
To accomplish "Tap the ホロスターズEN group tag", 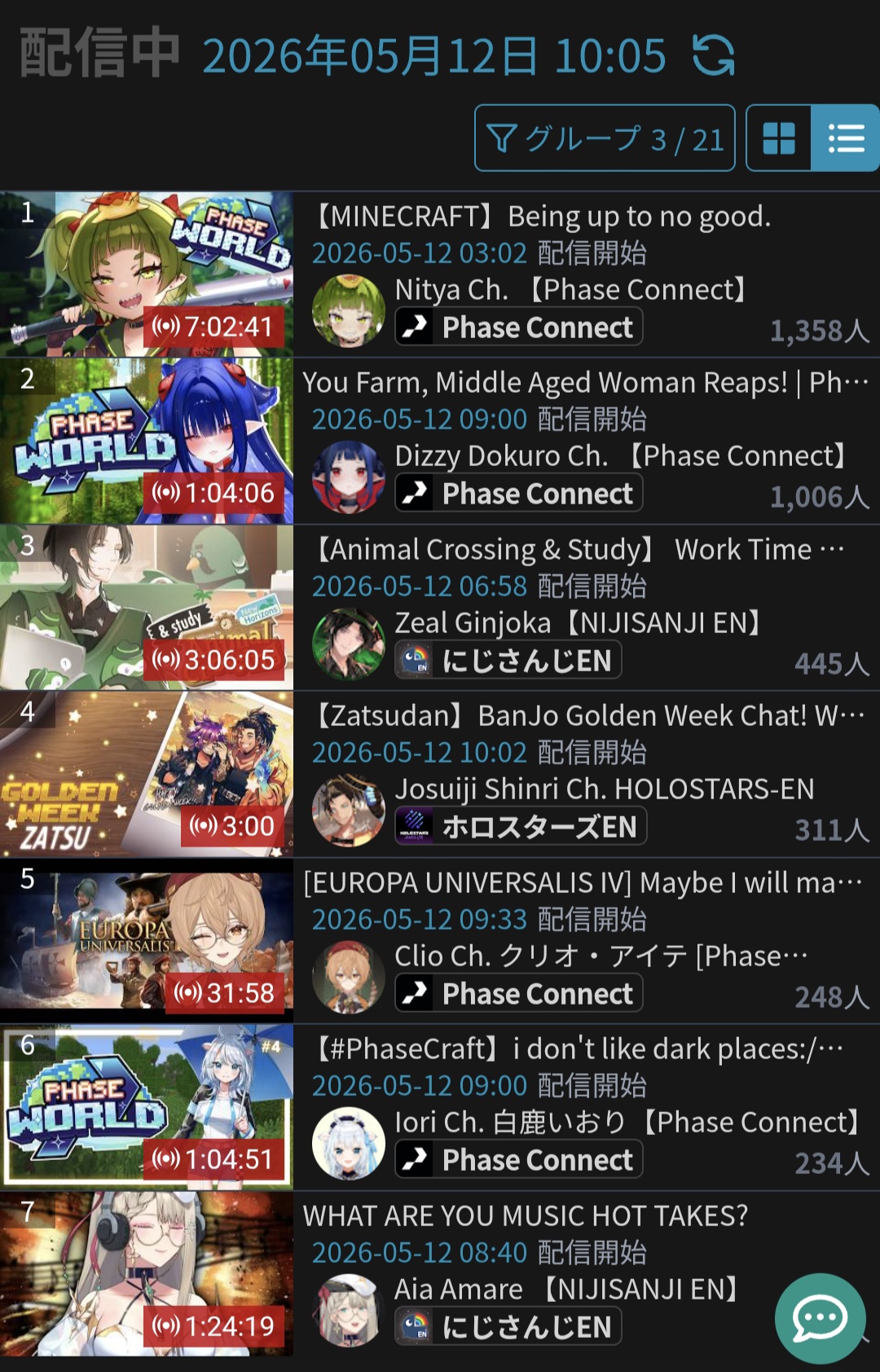I will tap(521, 827).
